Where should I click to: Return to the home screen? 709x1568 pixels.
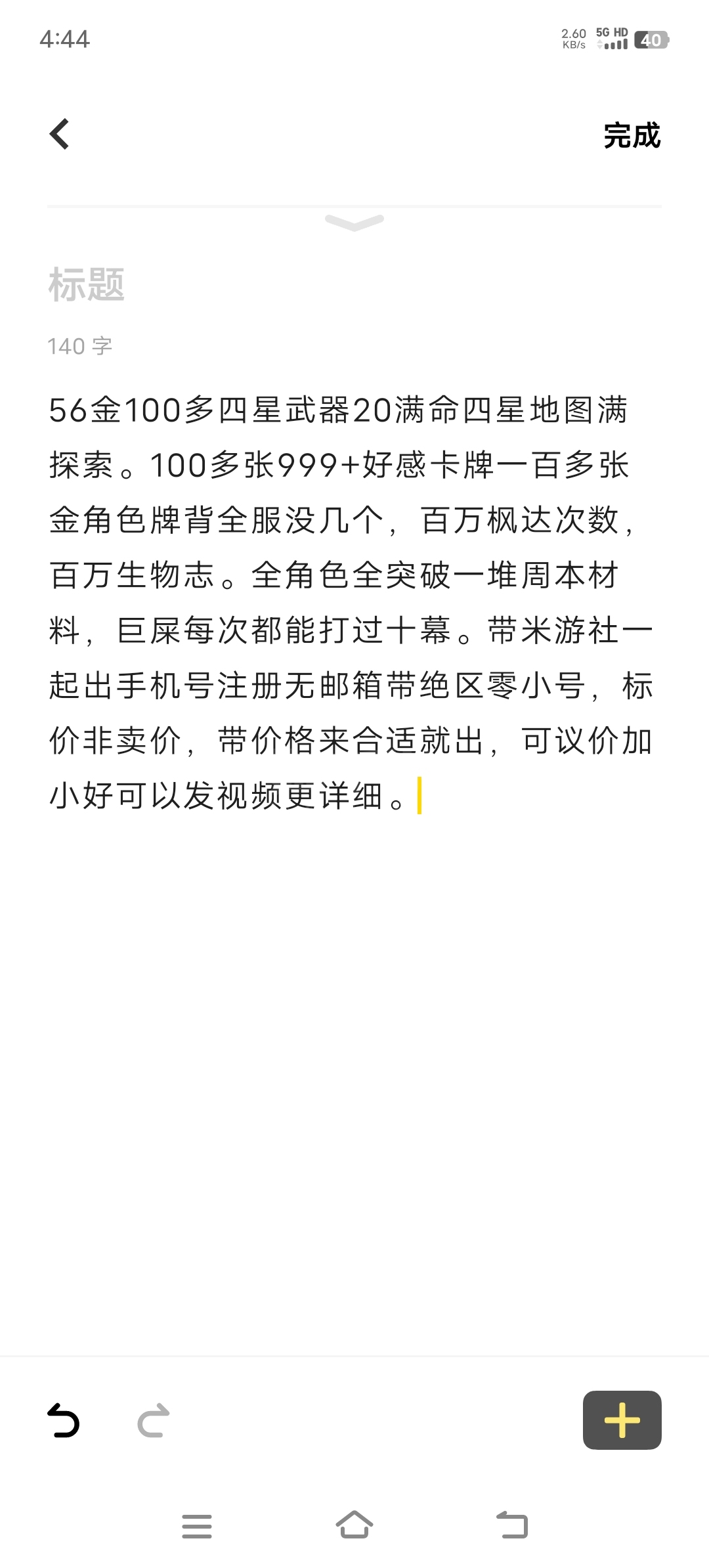pos(354,1525)
